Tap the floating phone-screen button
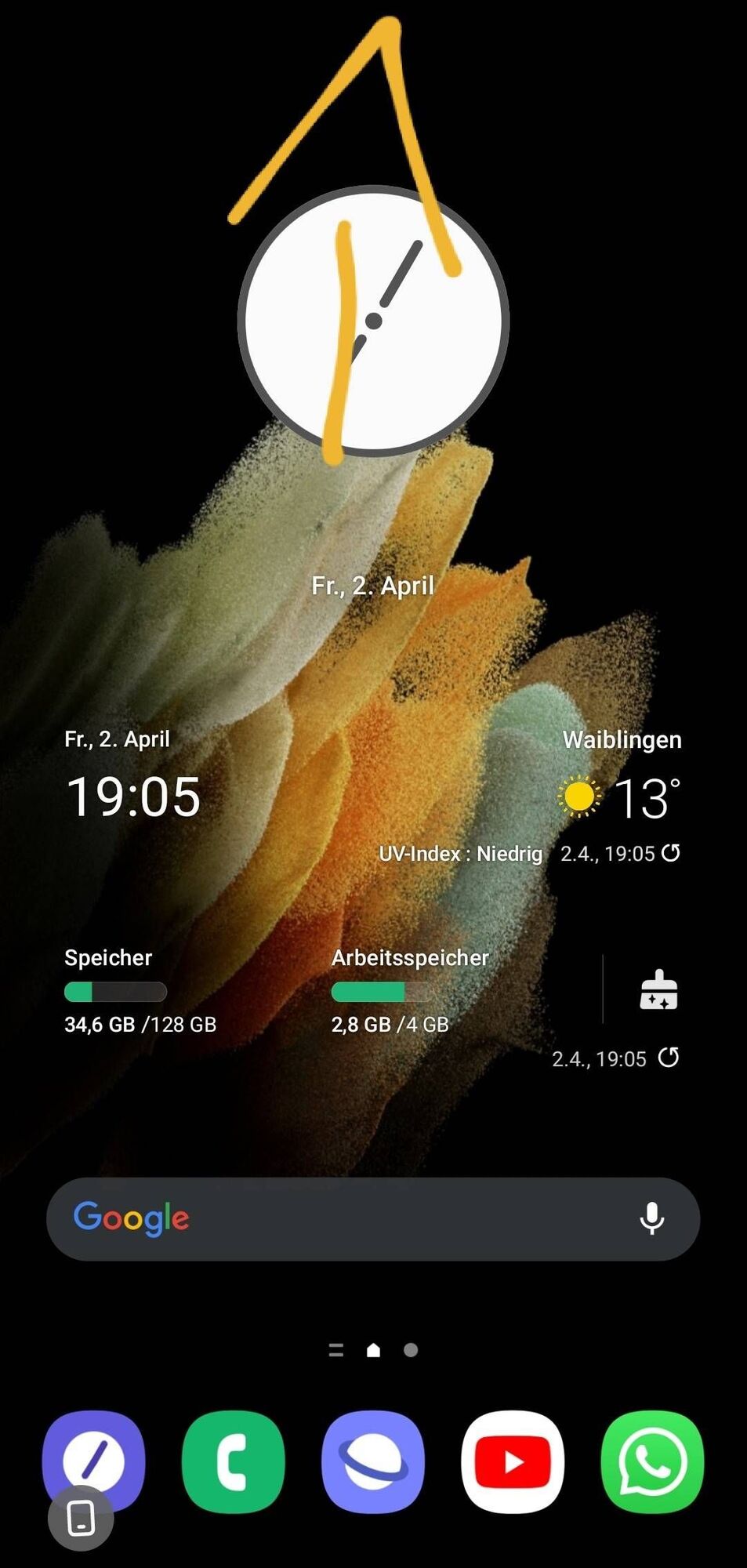 tap(81, 1519)
